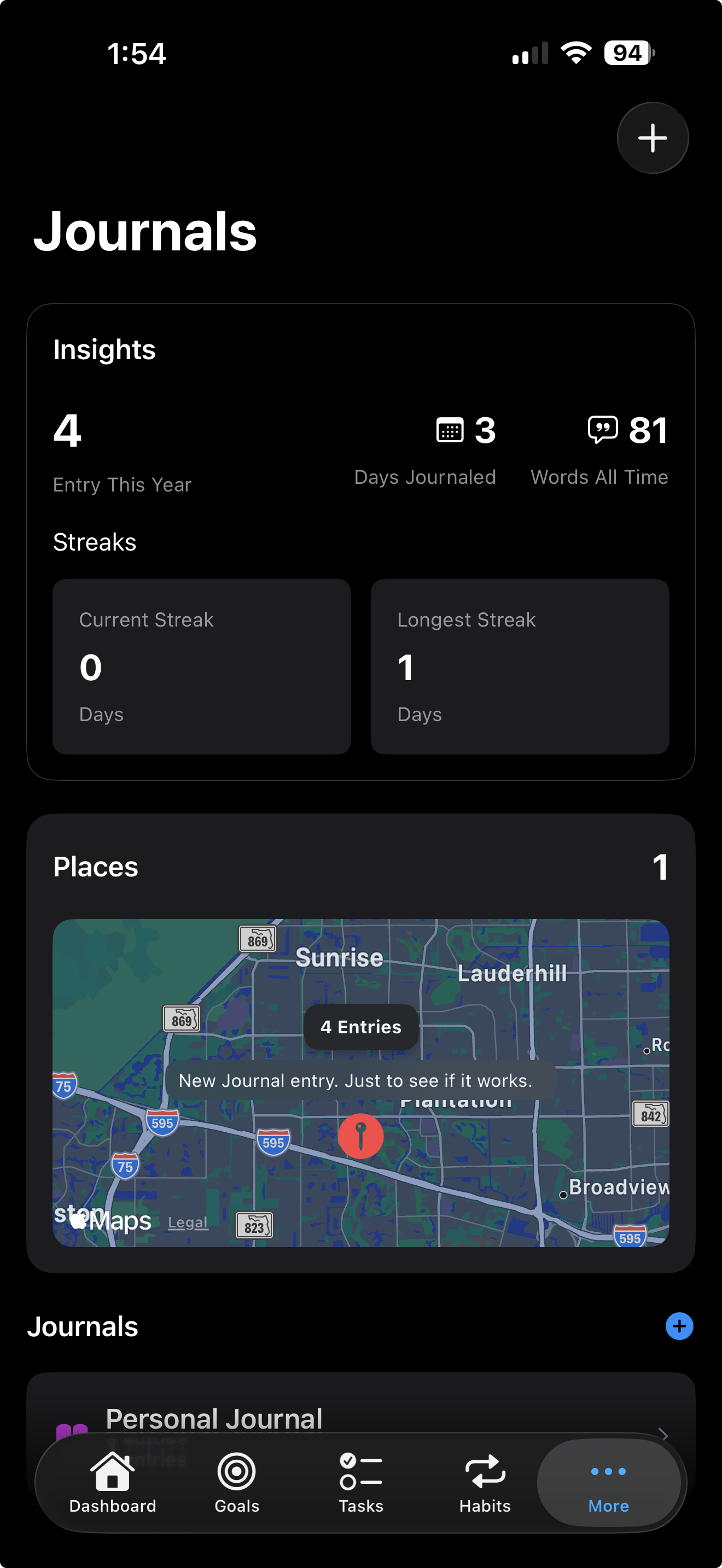Switch to the Habits tab
Viewport: 722px width, 1568px height.
(x=485, y=1483)
